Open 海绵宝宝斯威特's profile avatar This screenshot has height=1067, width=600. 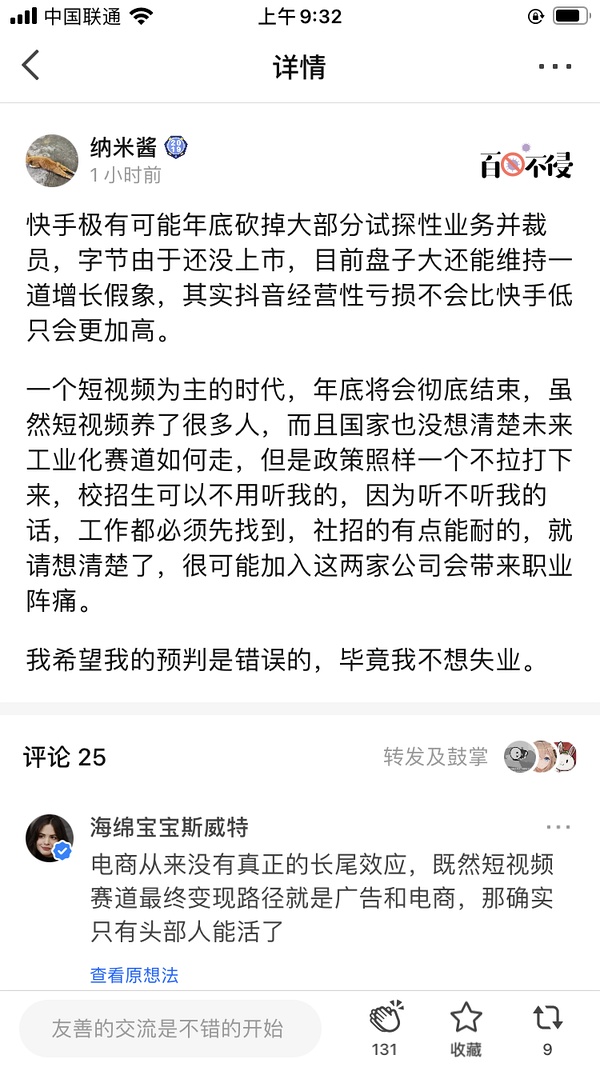pyautogui.click(x=50, y=838)
